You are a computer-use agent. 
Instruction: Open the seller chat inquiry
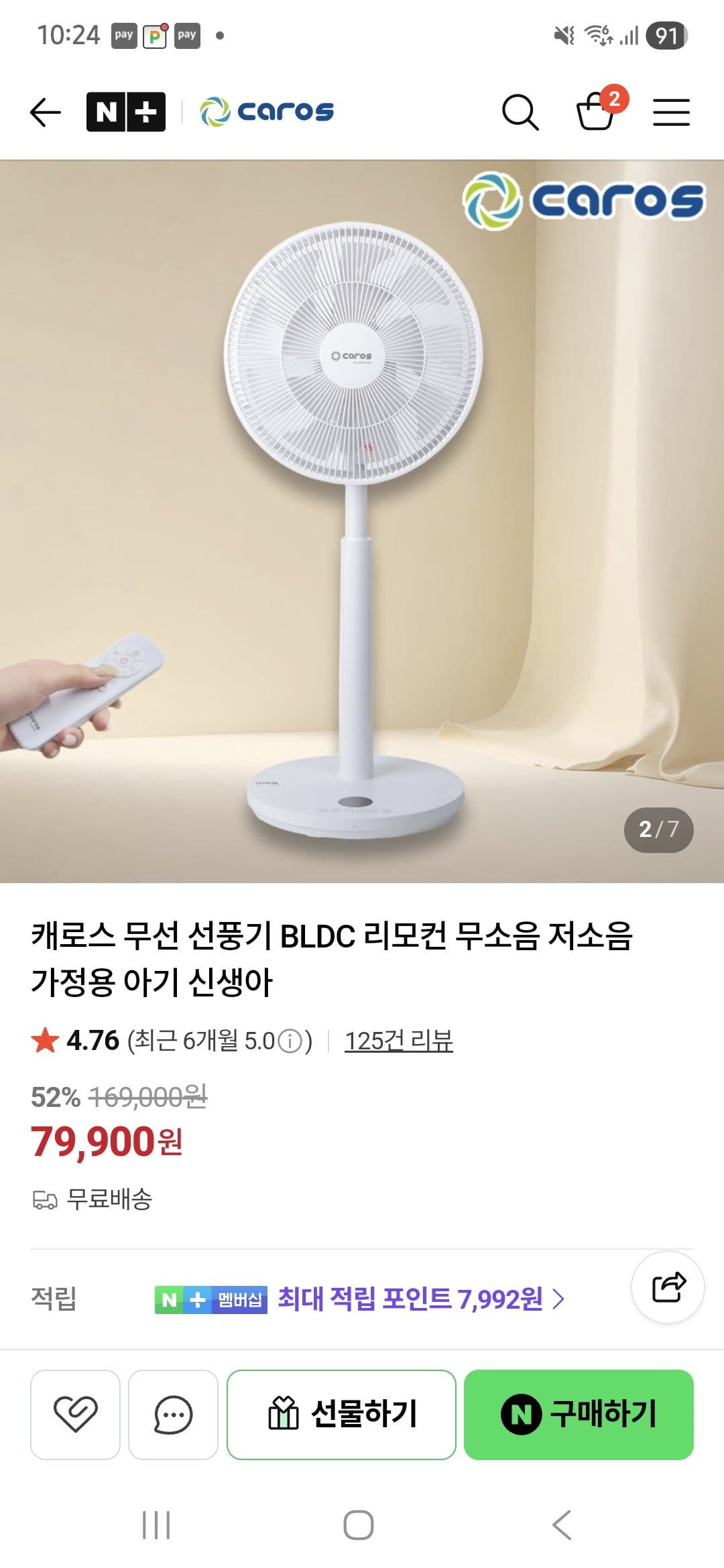[x=173, y=1414]
